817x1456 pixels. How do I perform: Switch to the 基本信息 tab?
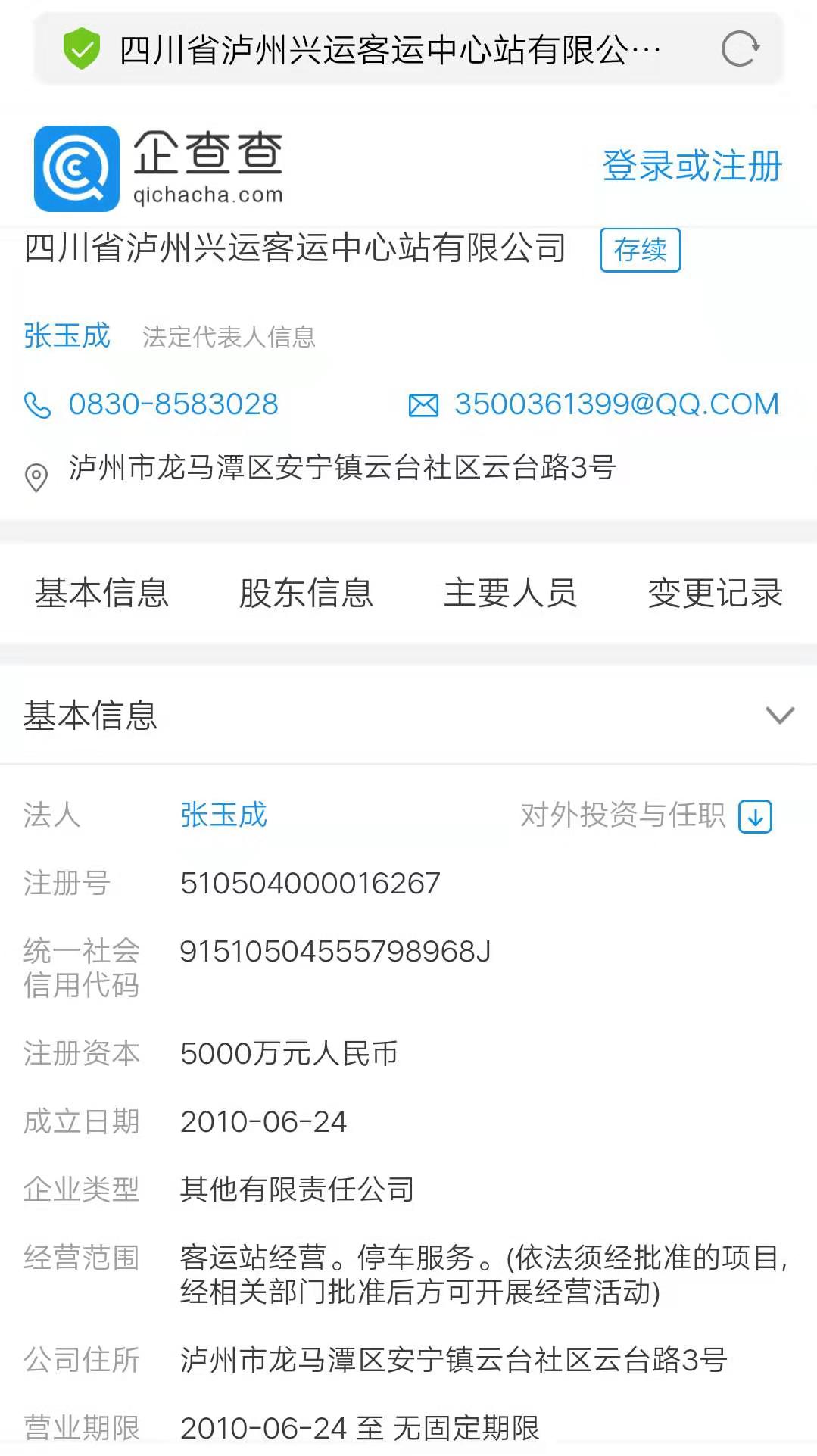[101, 593]
